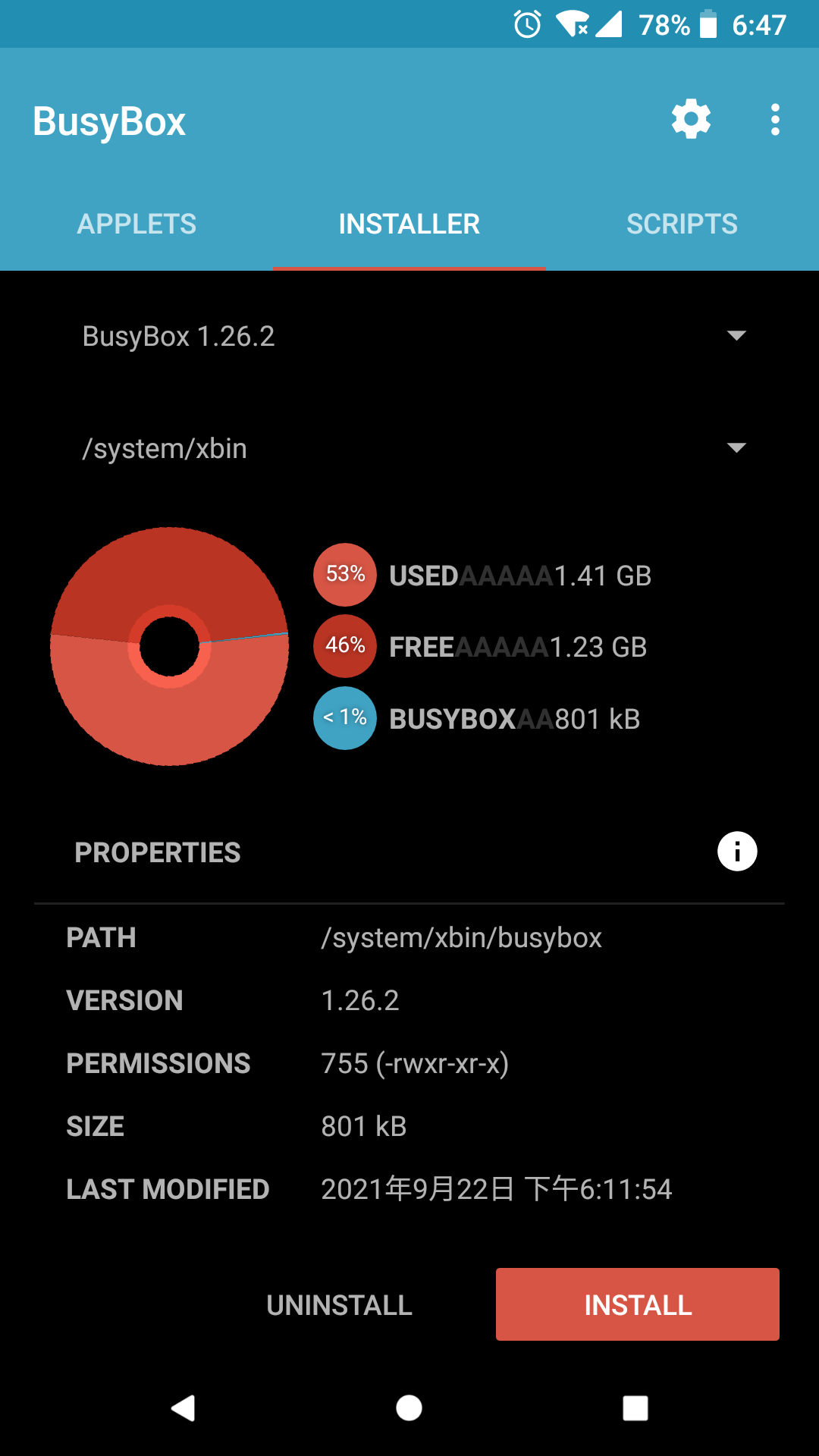Switch to the Scripts tab
Screen dimensions: 819x1456
point(682,224)
